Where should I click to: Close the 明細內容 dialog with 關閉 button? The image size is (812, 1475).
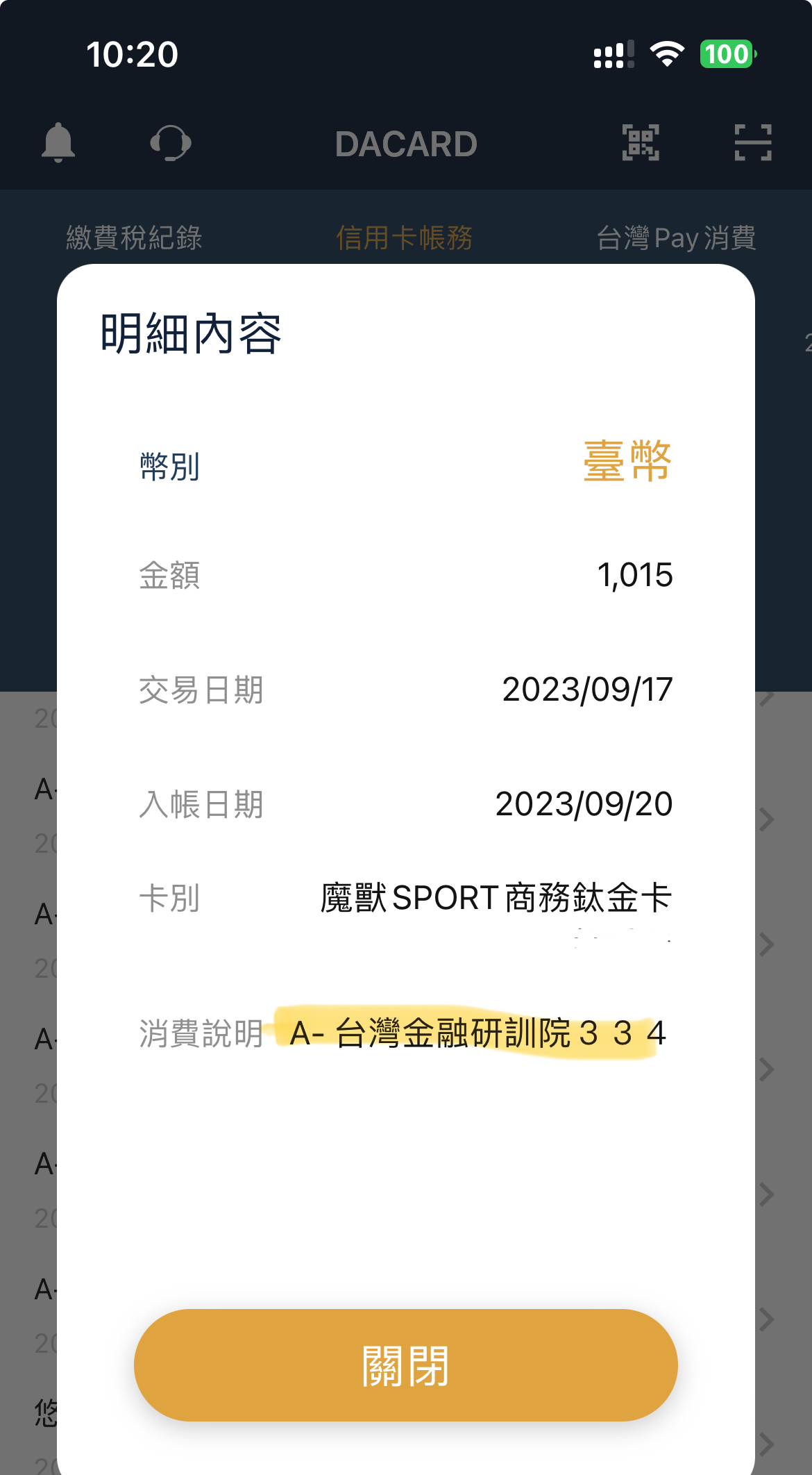405,1365
